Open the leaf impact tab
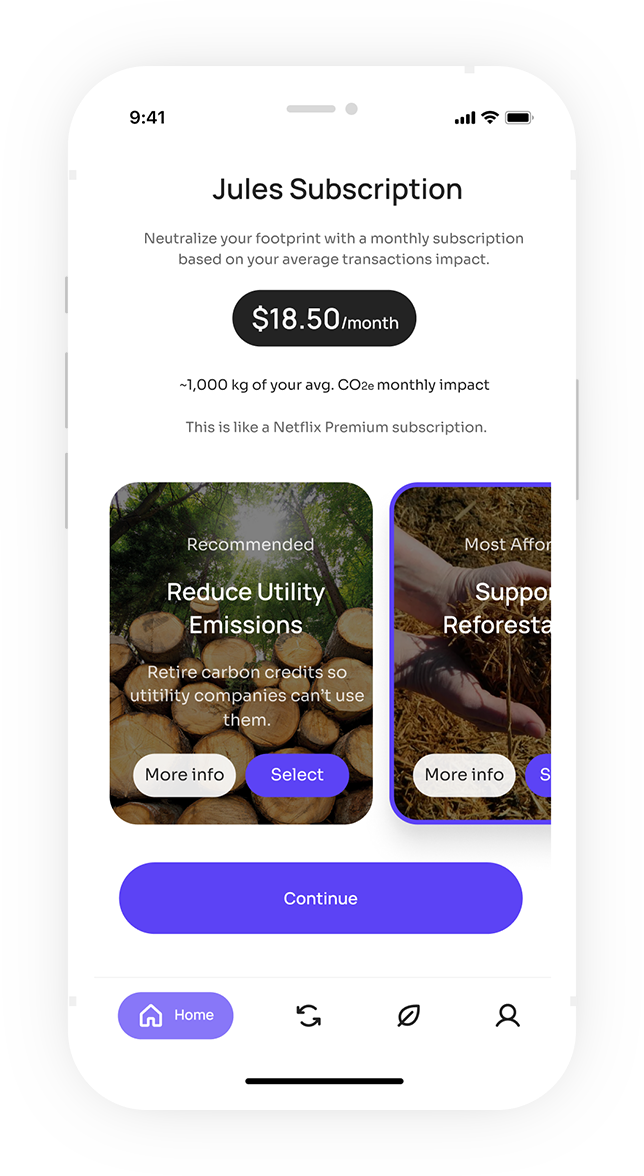The image size is (644, 1176). (408, 1016)
